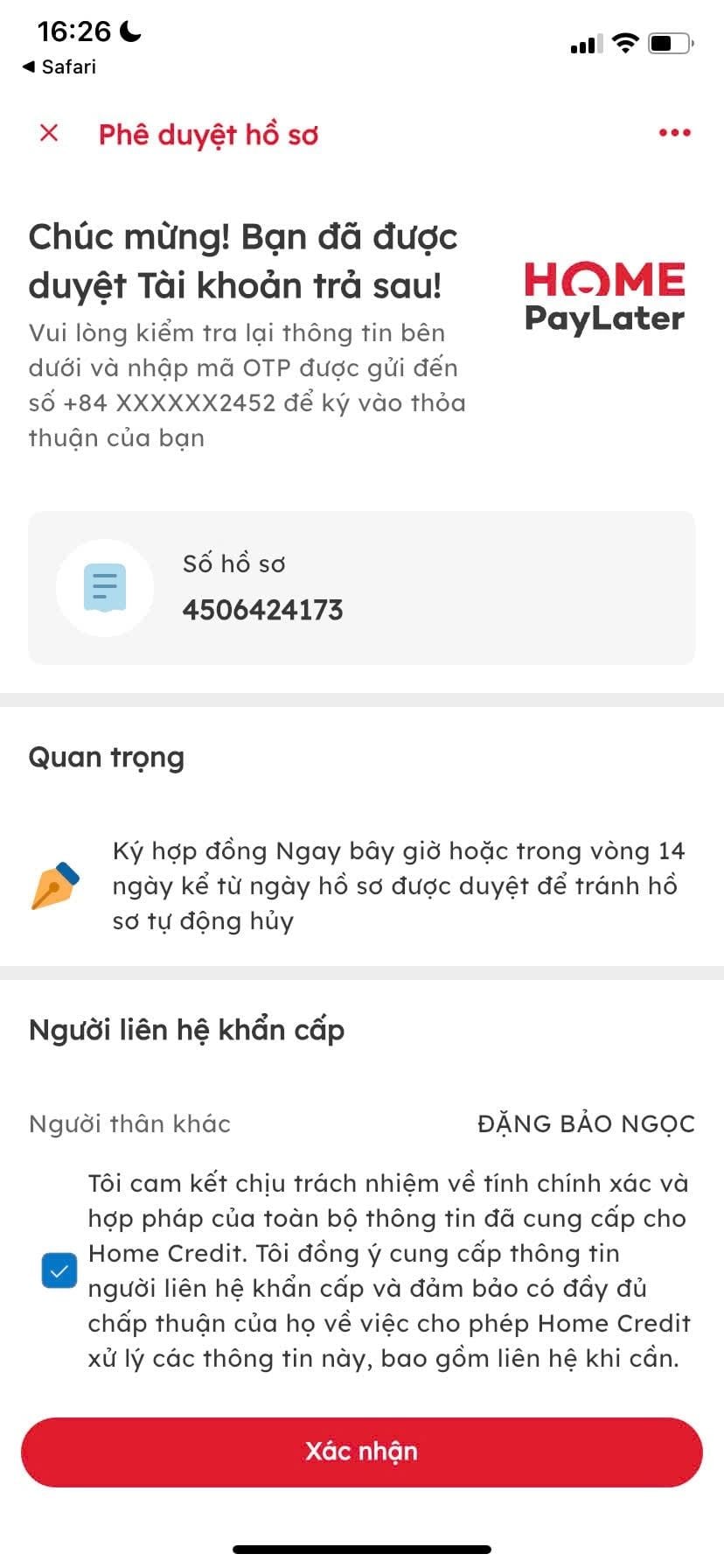
Task: Uncheck the commitment agreement checkbox
Action: point(59,1270)
